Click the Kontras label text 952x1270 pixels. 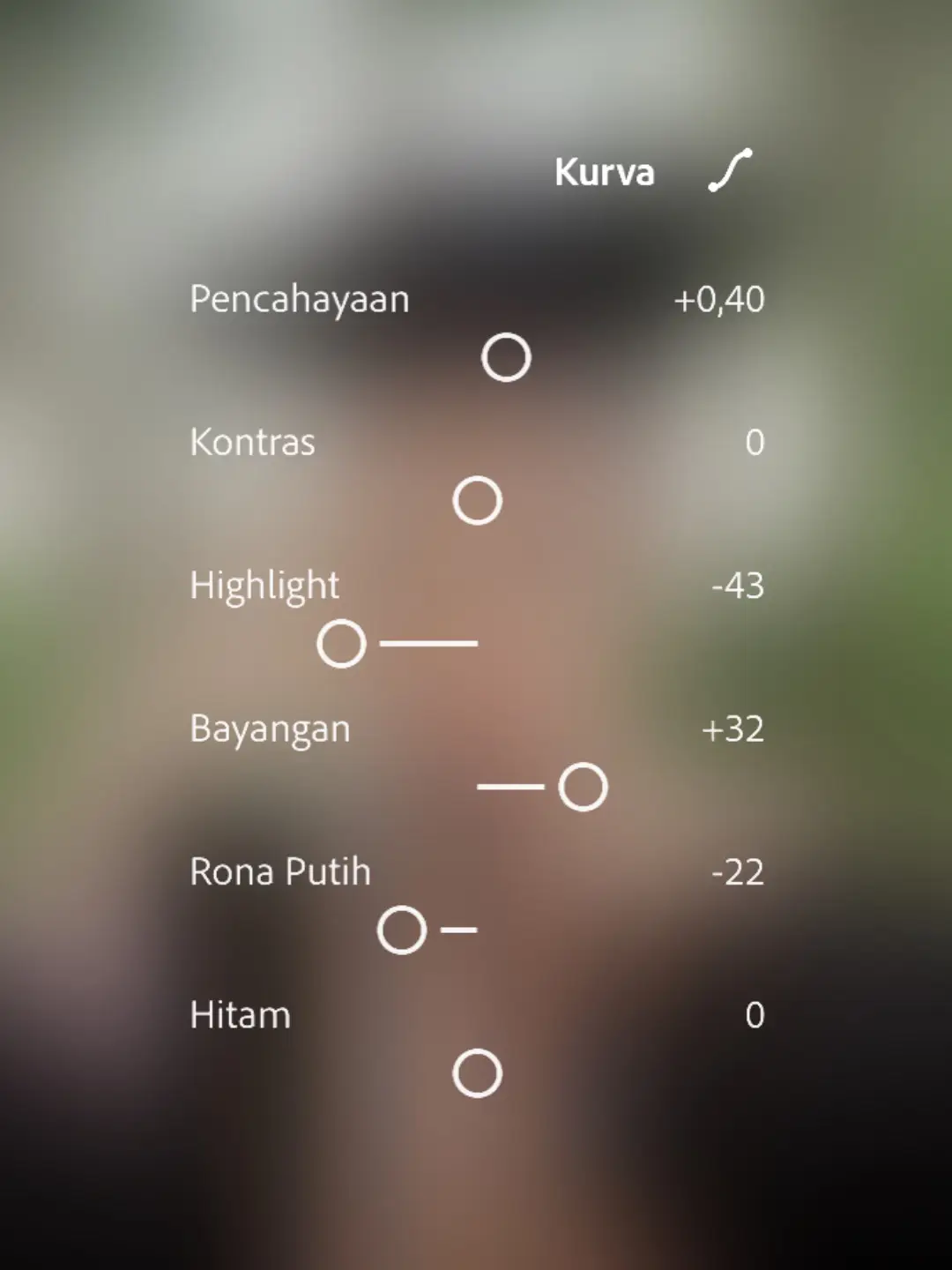[253, 443]
